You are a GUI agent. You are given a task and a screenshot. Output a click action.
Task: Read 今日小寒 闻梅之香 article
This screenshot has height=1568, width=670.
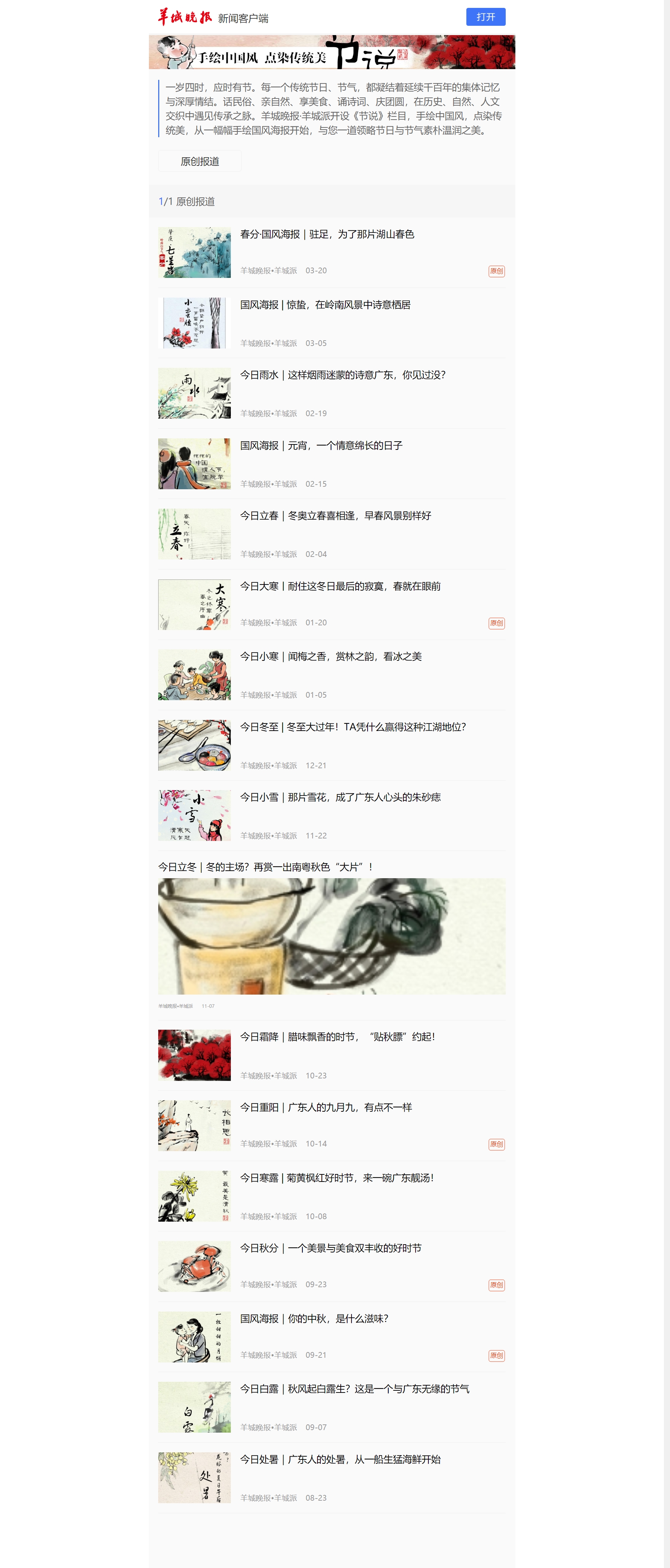coord(330,656)
